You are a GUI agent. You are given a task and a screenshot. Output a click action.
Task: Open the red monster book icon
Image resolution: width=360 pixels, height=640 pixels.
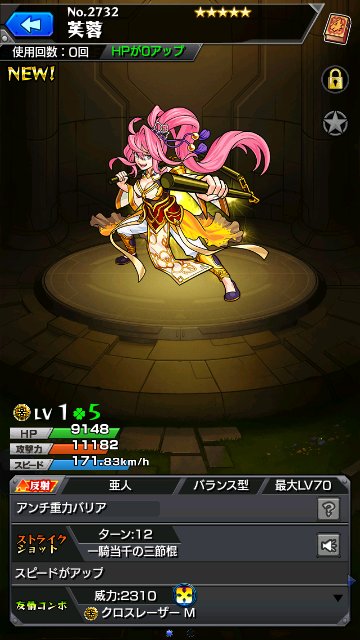click(x=337, y=28)
